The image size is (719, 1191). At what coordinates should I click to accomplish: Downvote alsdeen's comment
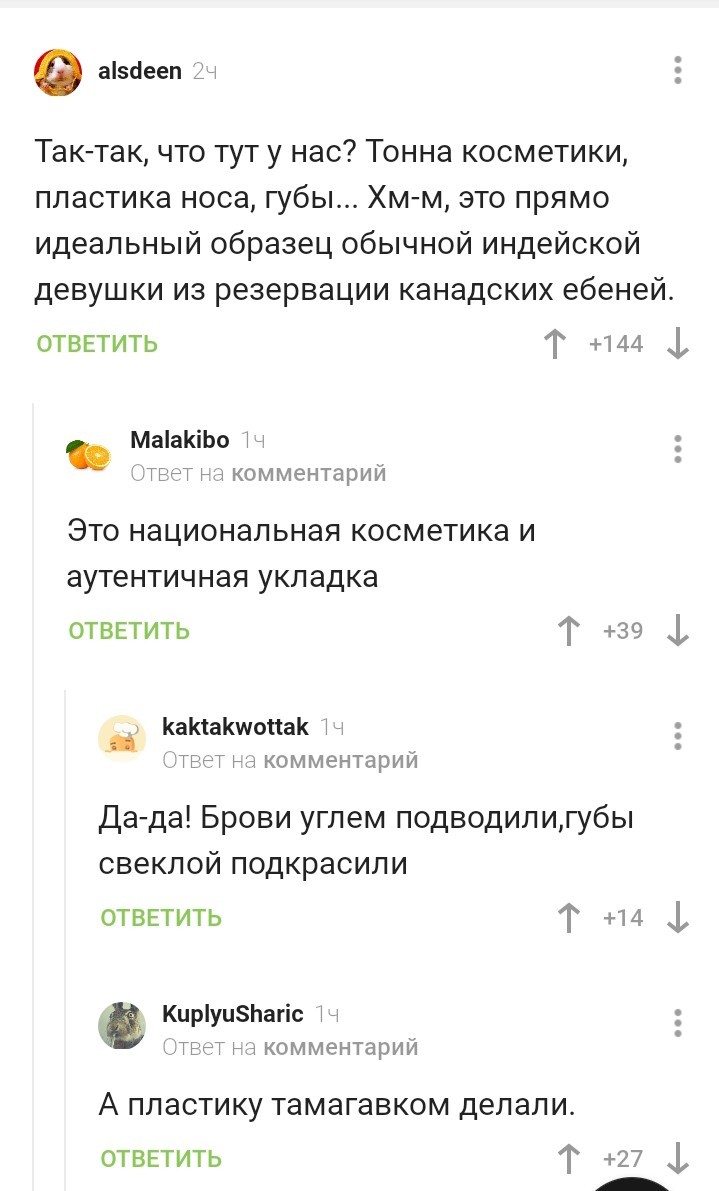click(678, 344)
